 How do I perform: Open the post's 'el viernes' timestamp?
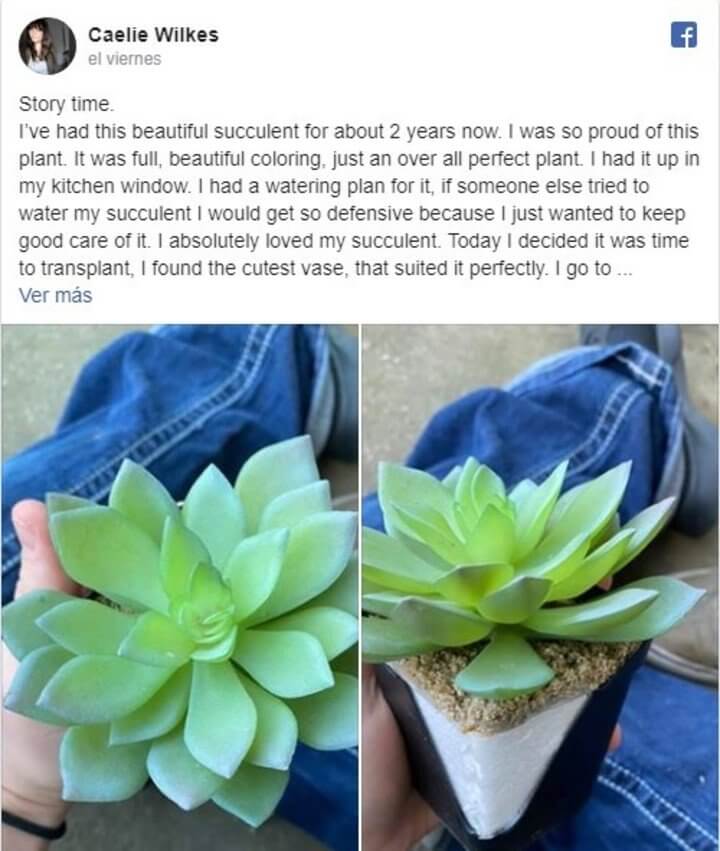[124, 59]
